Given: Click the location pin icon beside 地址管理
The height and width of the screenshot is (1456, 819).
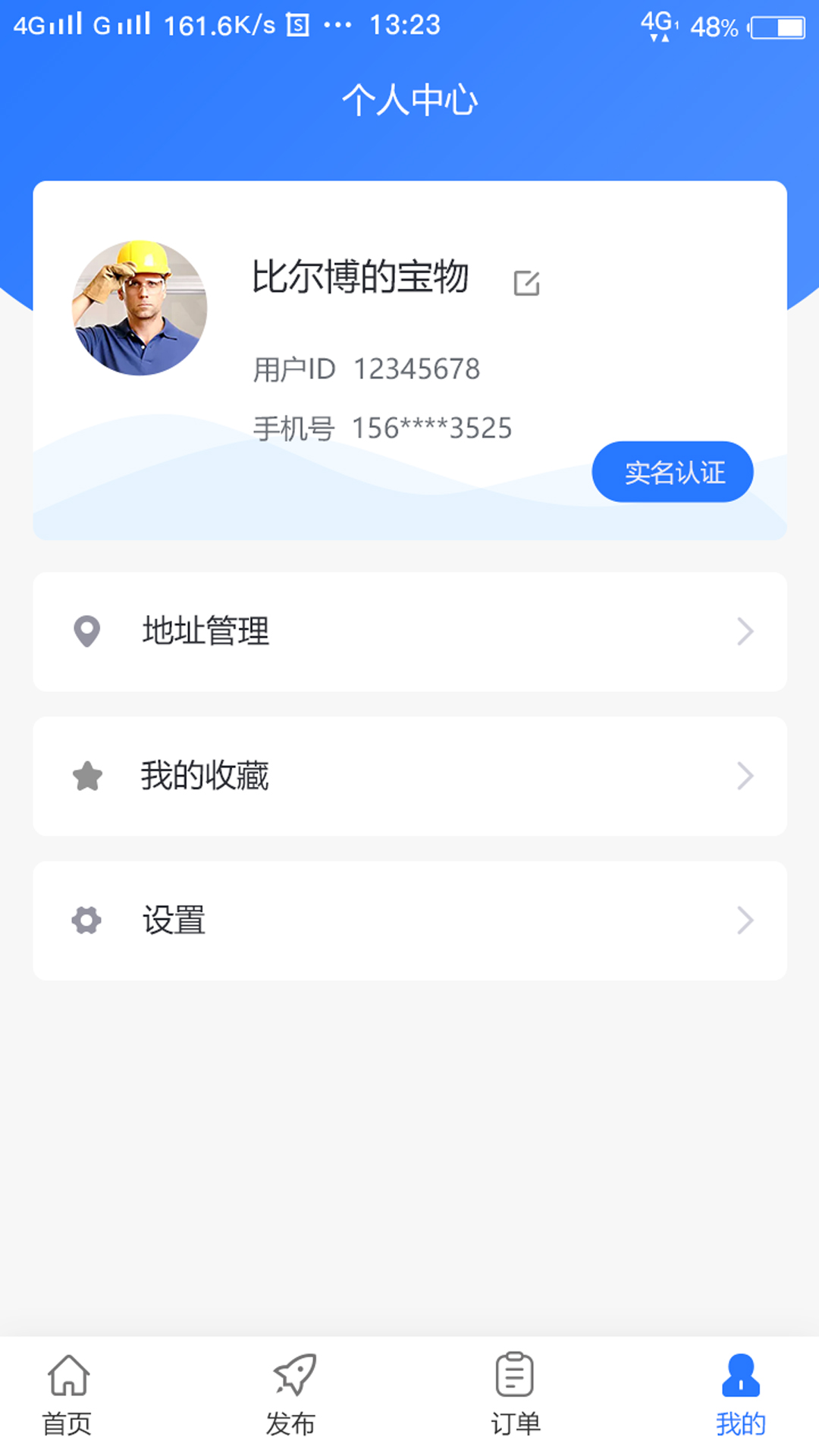Looking at the screenshot, I should [x=86, y=632].
